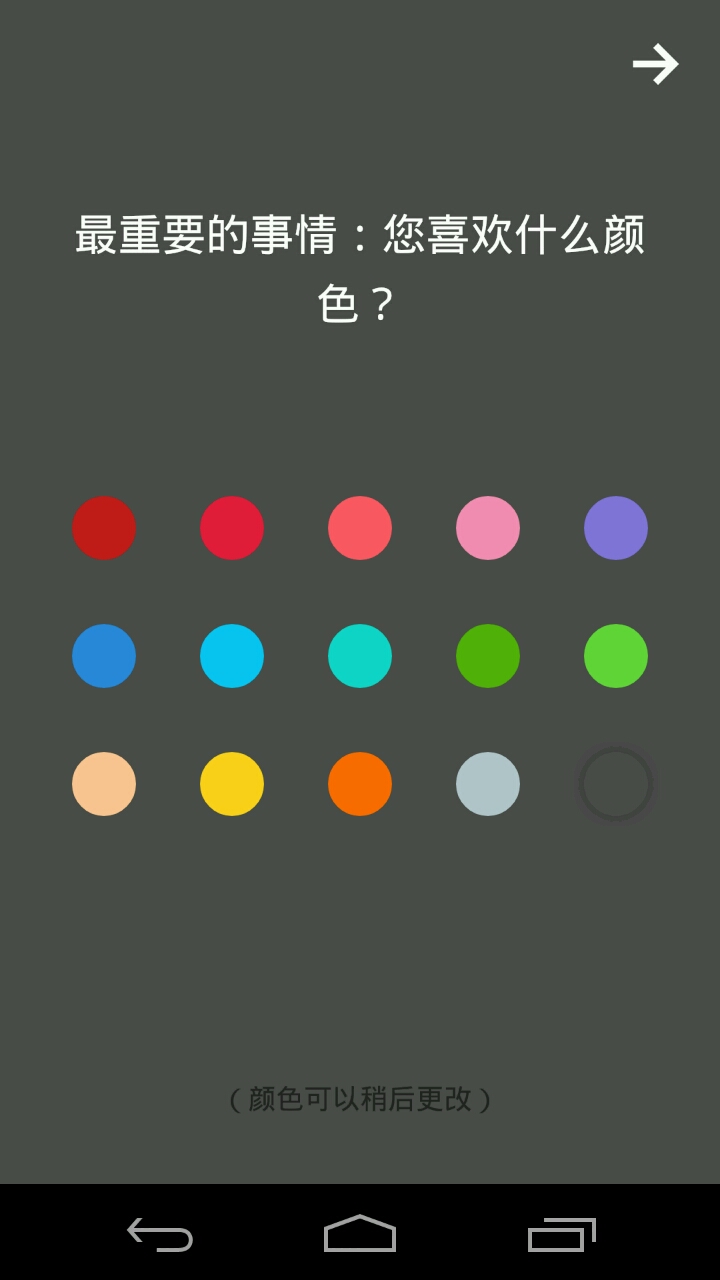Select the blue color swatch
Viewport: 720px width, 1280px height.
click(104, 656)
